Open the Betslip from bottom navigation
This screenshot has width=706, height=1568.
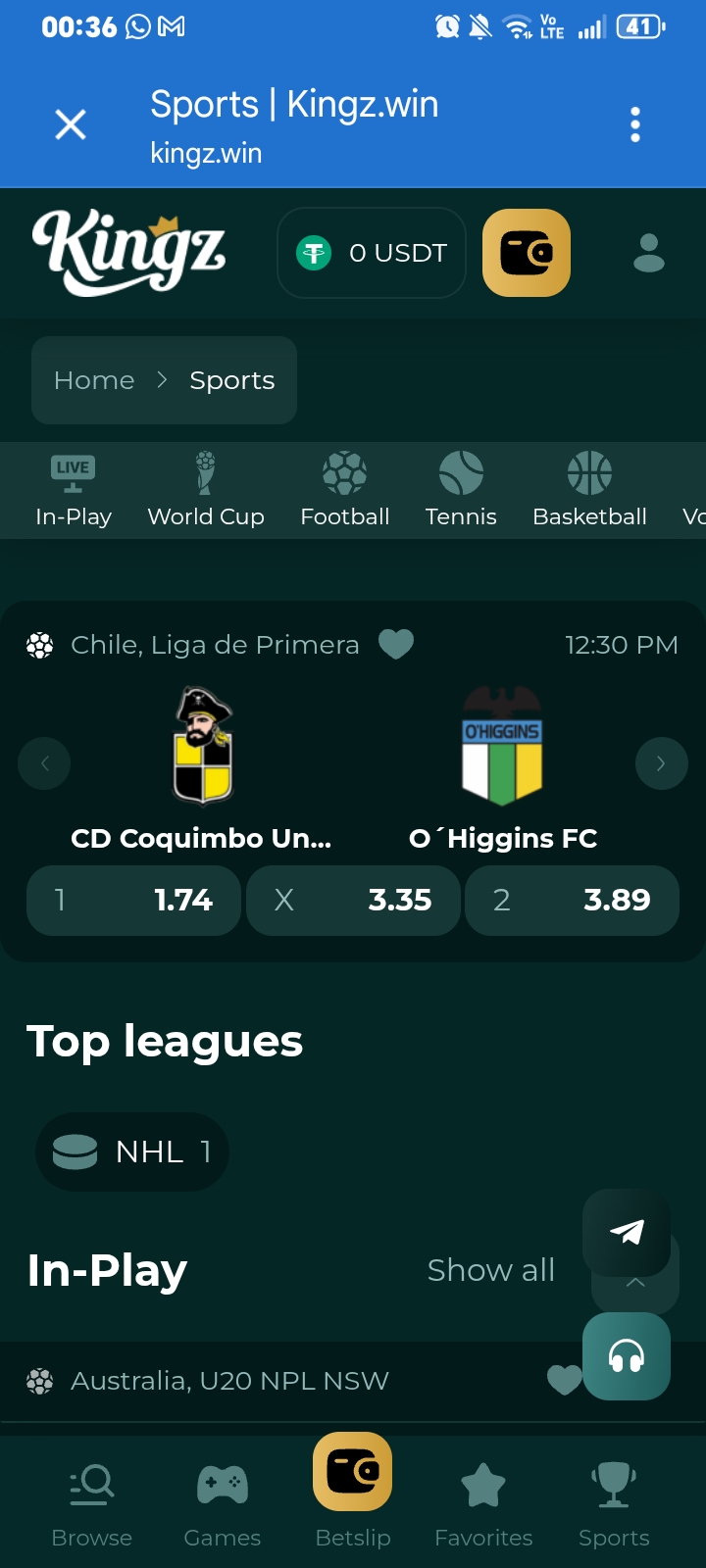point(353,1492)
